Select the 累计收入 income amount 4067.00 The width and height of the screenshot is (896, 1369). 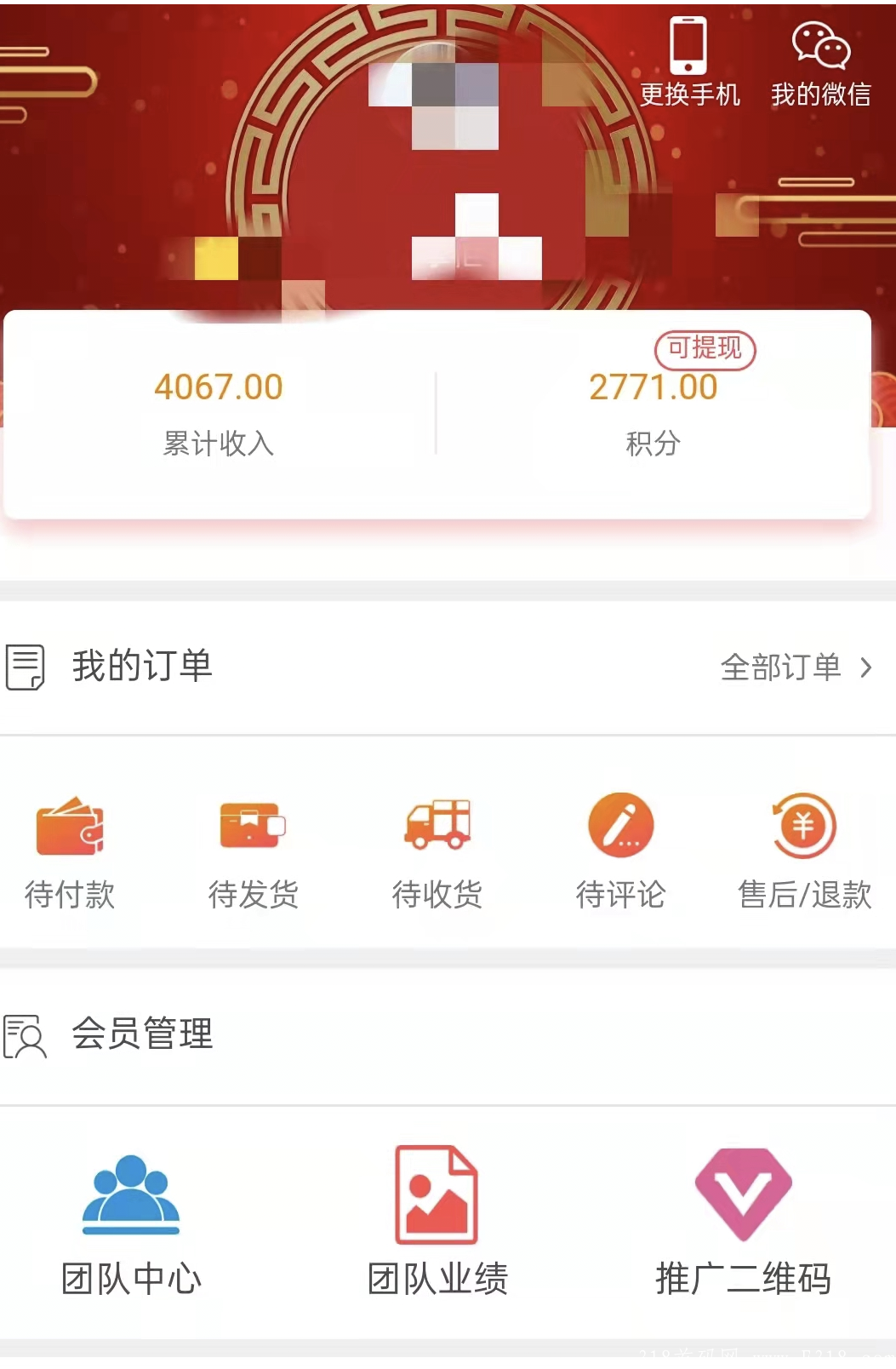pos(219,387)
